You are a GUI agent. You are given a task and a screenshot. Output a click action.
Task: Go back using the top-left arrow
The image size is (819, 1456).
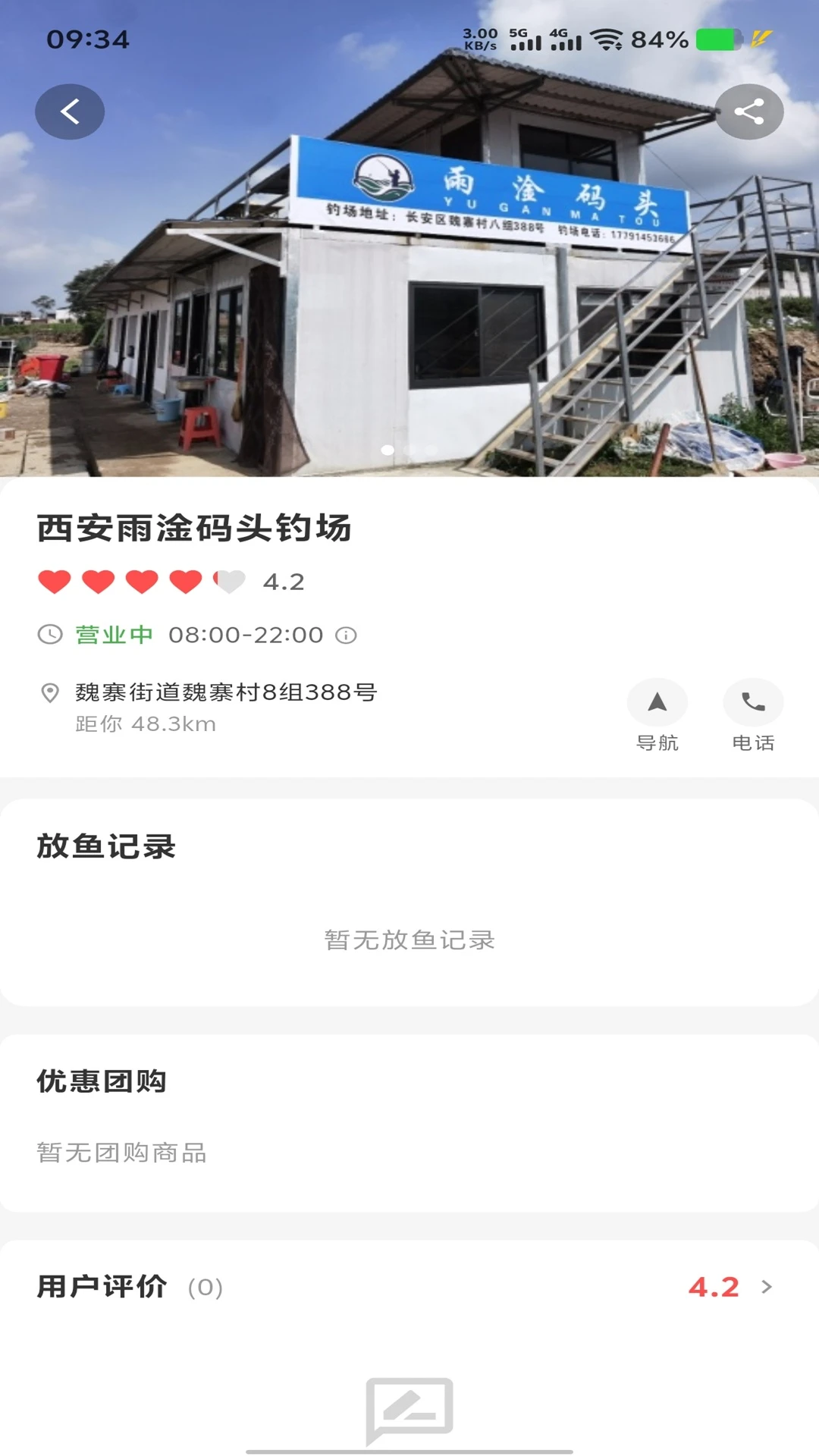click(x=70, y=111)
